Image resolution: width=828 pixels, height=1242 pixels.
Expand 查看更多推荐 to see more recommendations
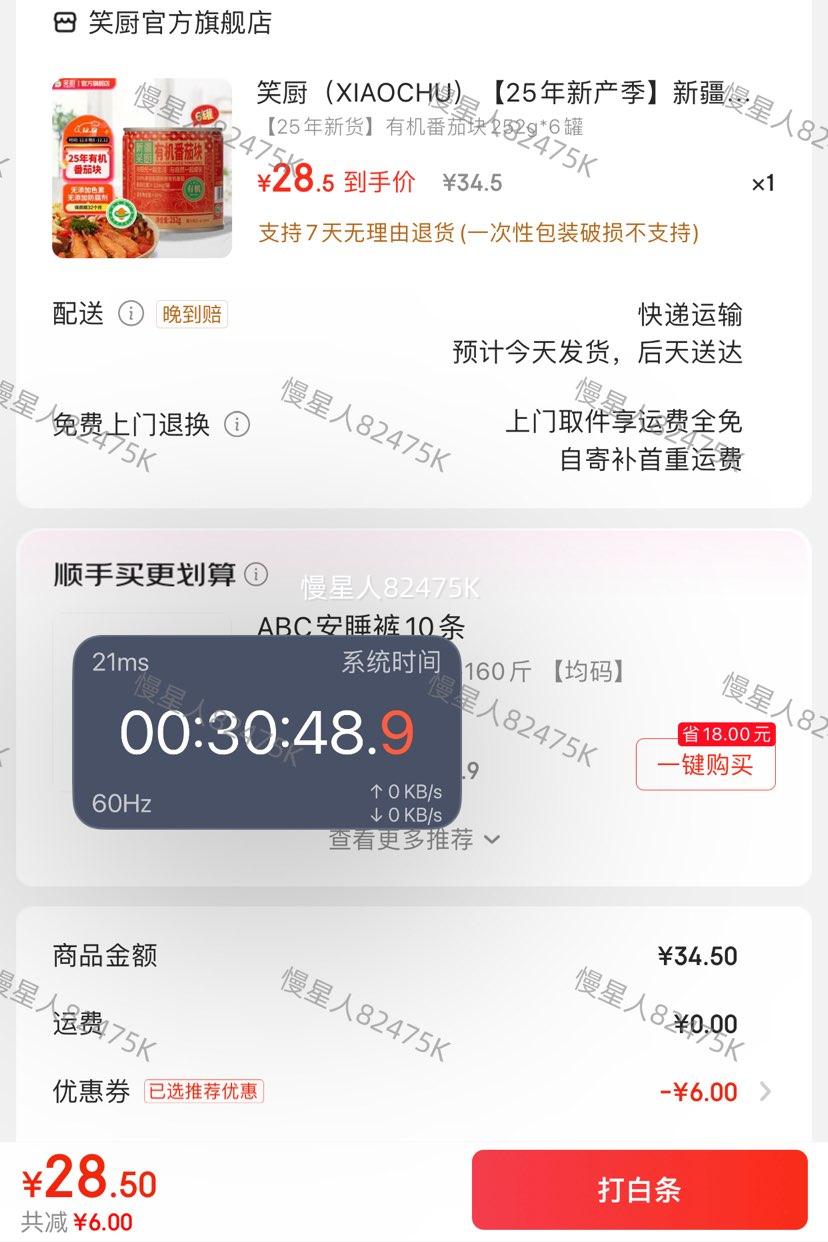(x=412, y=840)
